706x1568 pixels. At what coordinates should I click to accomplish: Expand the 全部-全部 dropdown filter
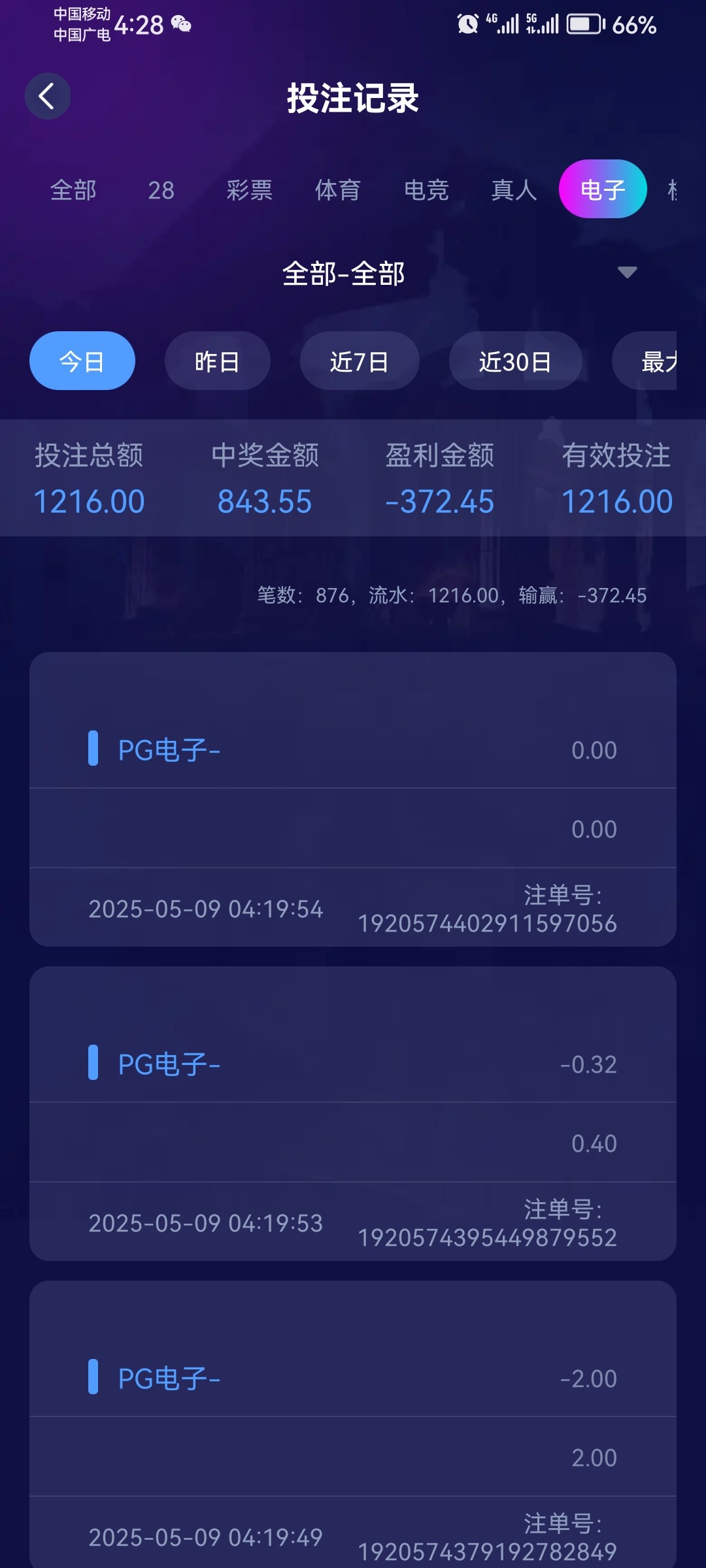pos(626,272)
